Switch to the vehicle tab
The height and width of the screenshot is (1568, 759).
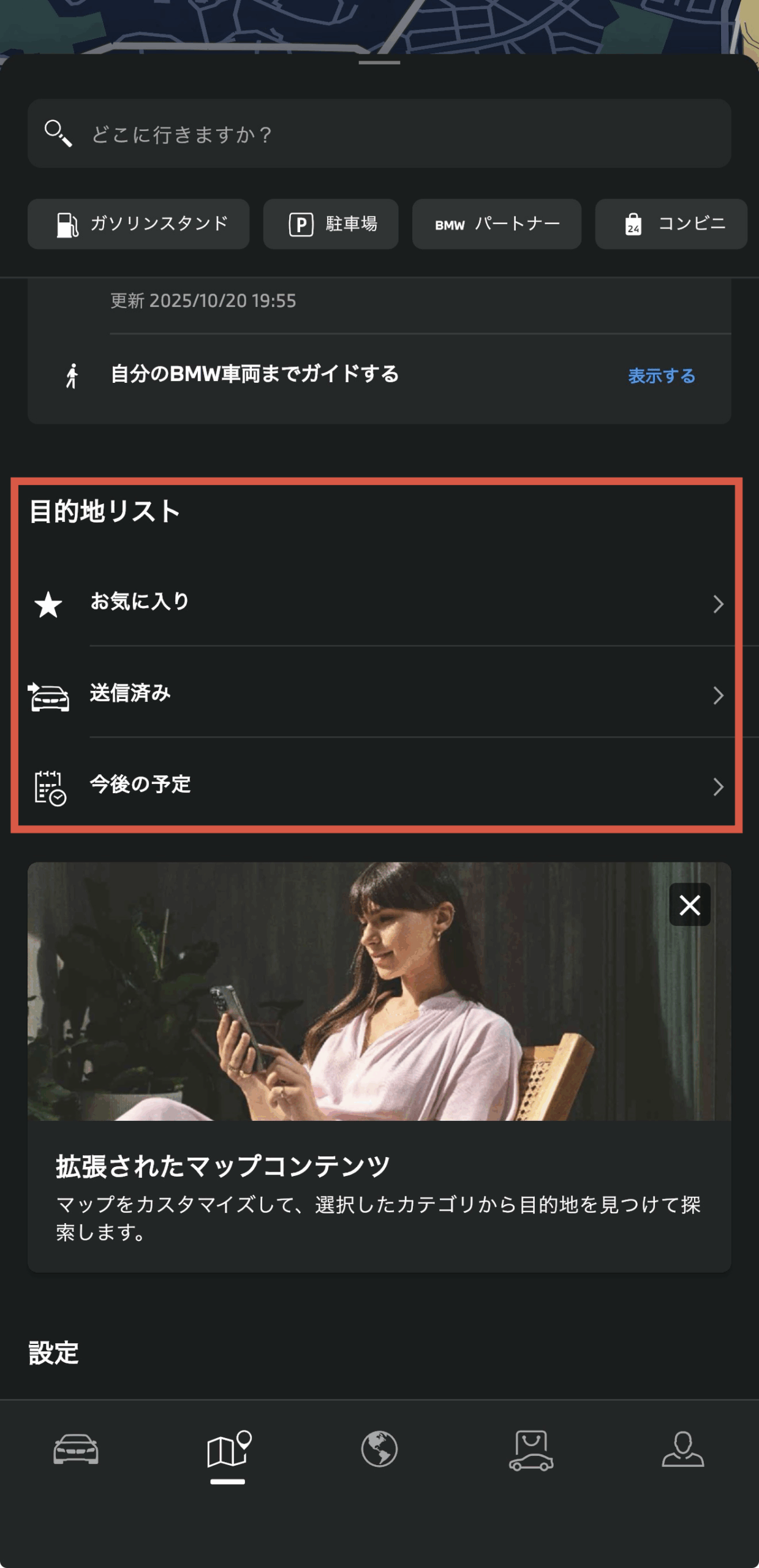tap(76, 1450)
